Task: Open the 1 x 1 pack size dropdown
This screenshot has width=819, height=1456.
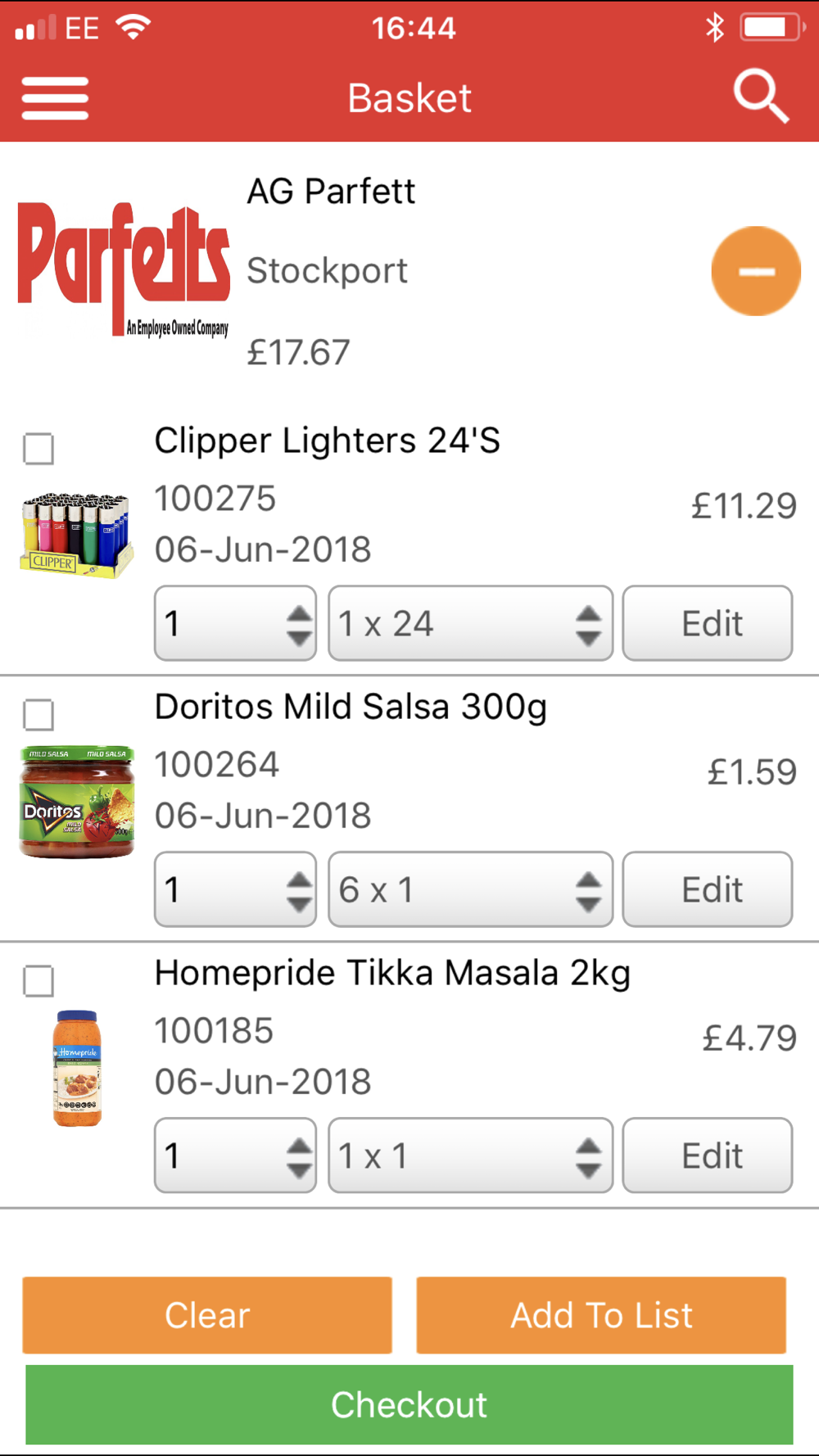Action: click(x=470, y=1155)
